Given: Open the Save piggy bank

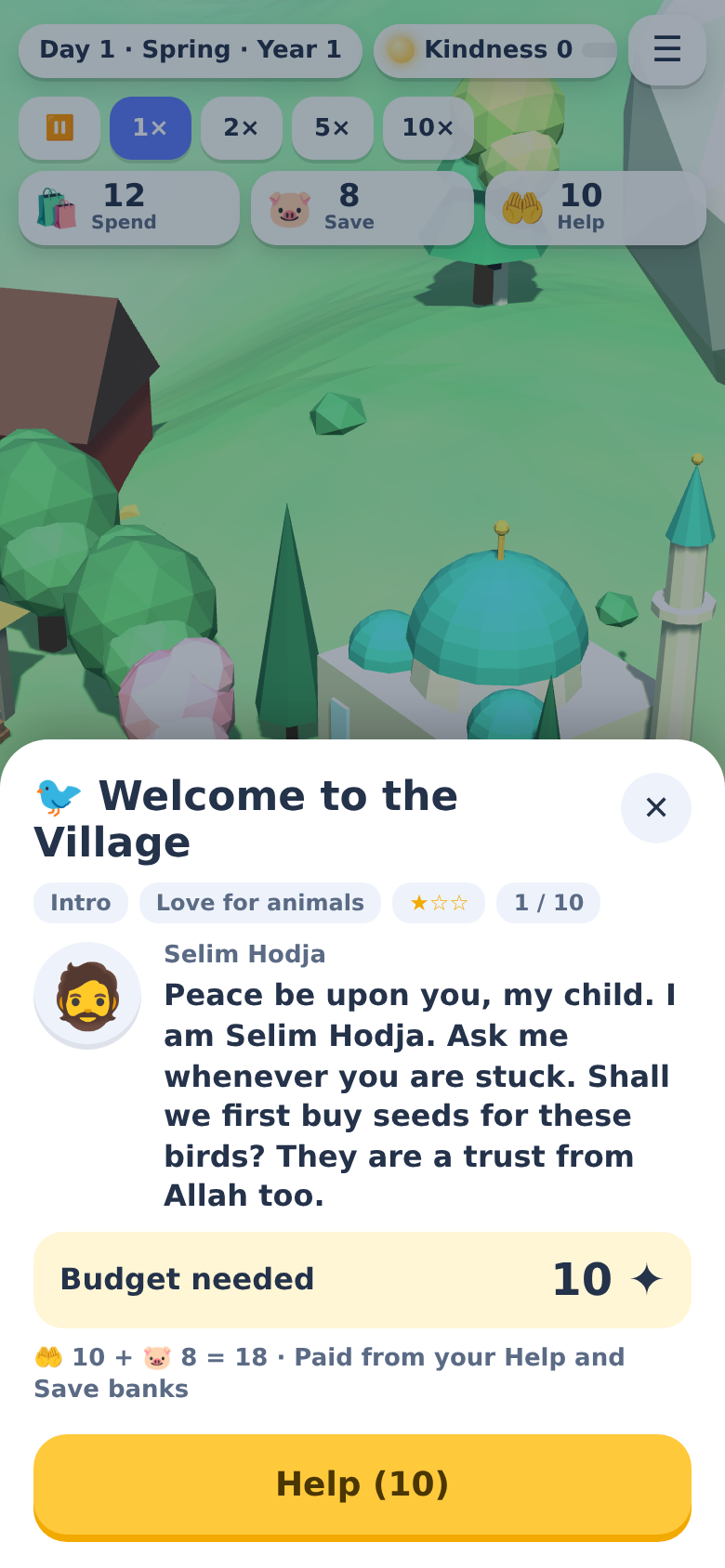Looking at the screenshot, I should (x=362, y=208).
